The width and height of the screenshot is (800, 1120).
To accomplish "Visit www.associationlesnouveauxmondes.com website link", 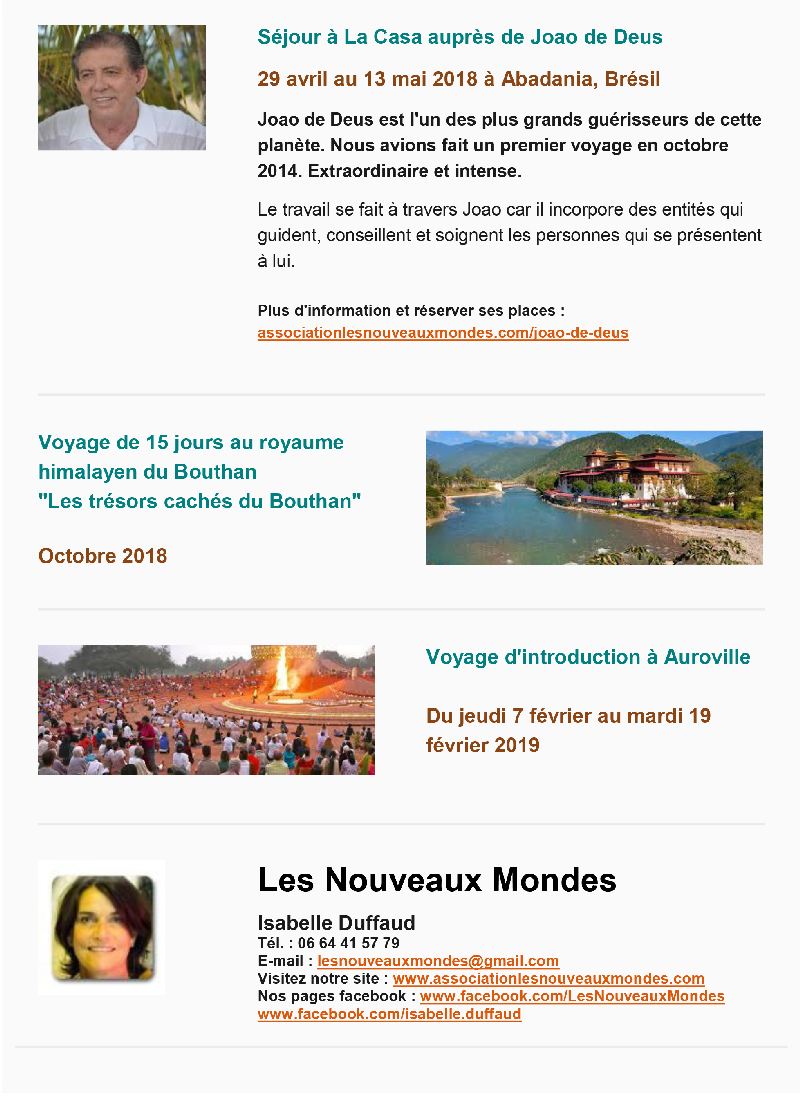I will point(548,979).
